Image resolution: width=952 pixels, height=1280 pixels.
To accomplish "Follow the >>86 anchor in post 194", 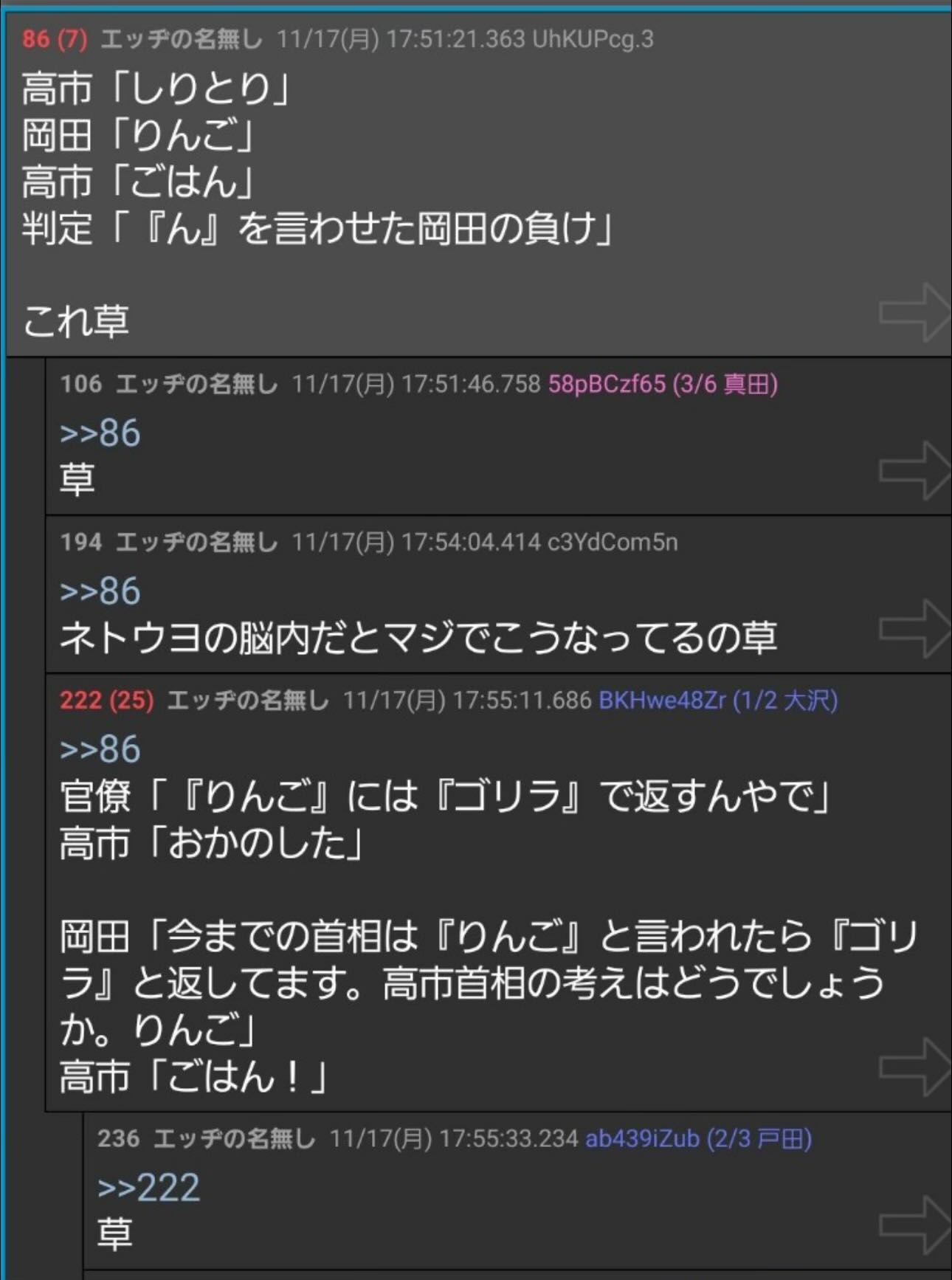I will 100,591.
